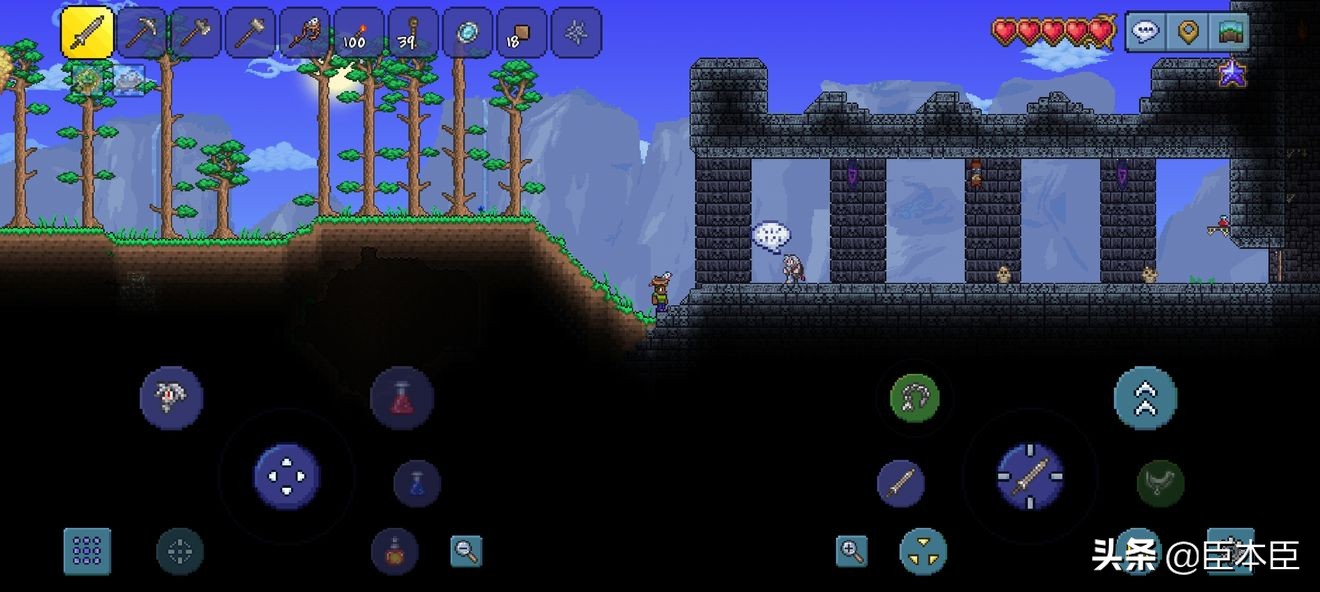Image resolution: width=1320 pixels, height=592 pixels.
Task: Select the hammer hotbar slot
Action: pos(250,33)
